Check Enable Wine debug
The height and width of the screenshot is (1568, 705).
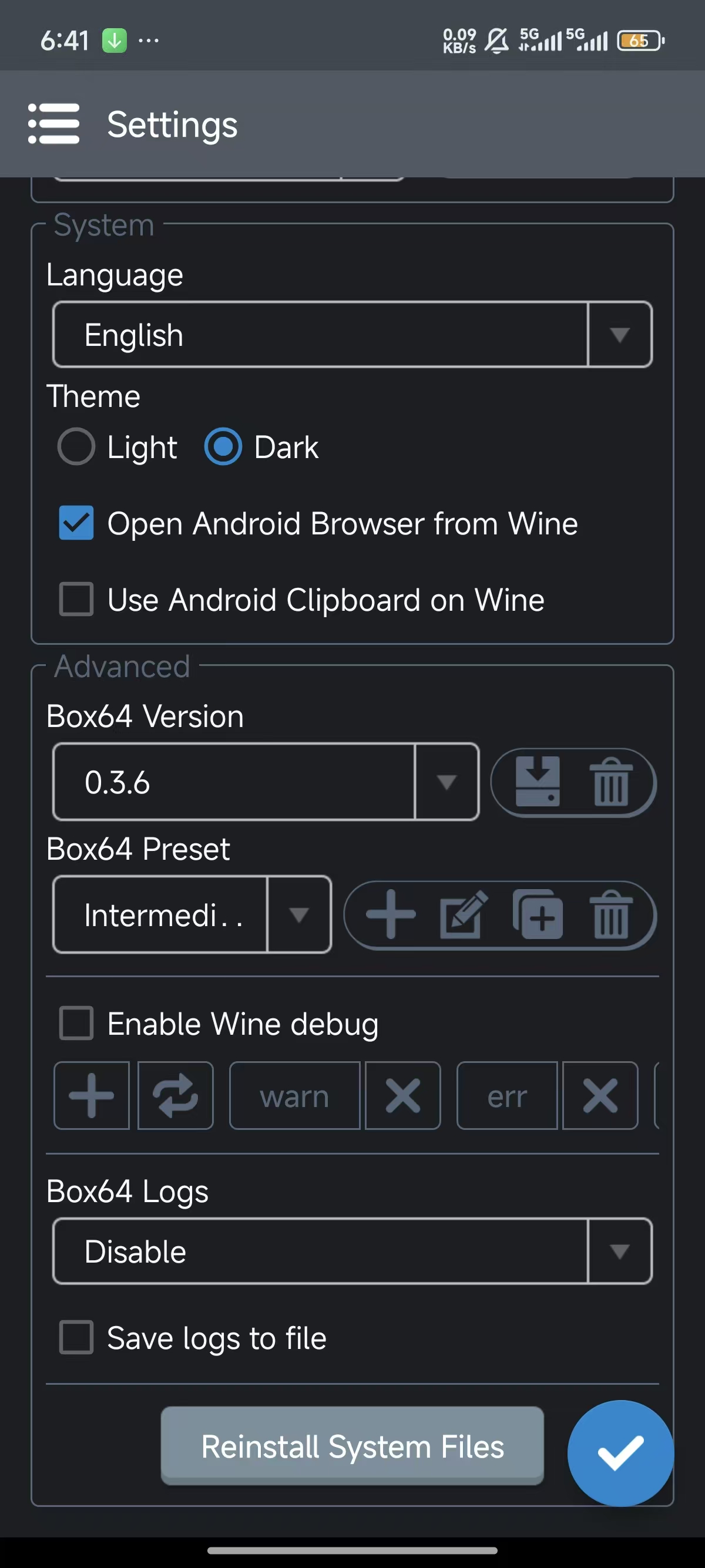point(76,1023)
